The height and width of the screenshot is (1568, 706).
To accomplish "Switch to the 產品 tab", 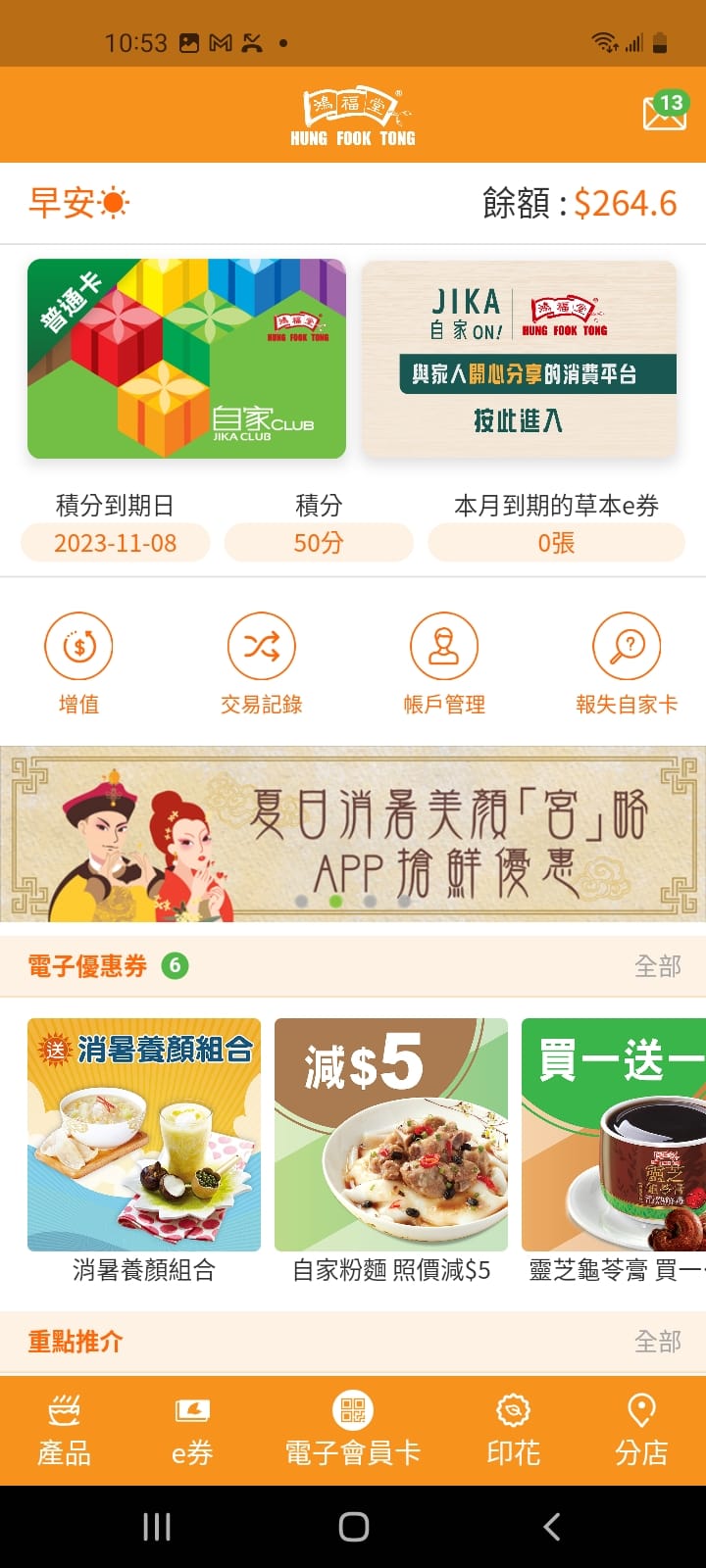I will [64, 1431].
